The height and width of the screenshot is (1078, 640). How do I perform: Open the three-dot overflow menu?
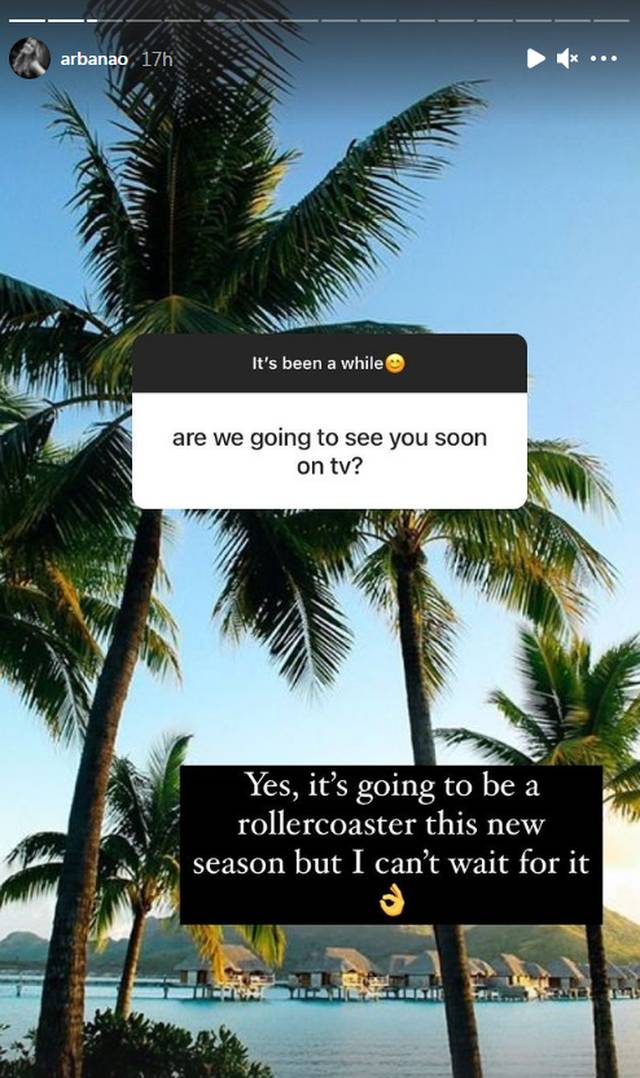click(x=603, y=59)
